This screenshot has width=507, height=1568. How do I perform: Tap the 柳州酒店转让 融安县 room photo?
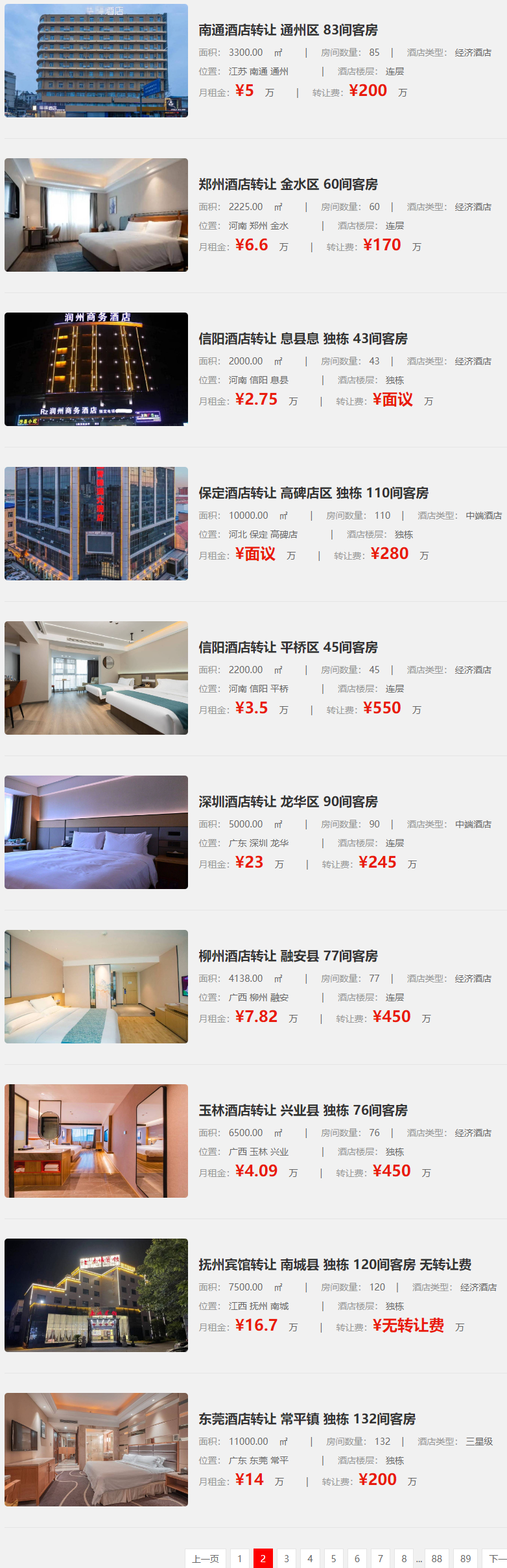pyautogui.click(x=96, y=986)
